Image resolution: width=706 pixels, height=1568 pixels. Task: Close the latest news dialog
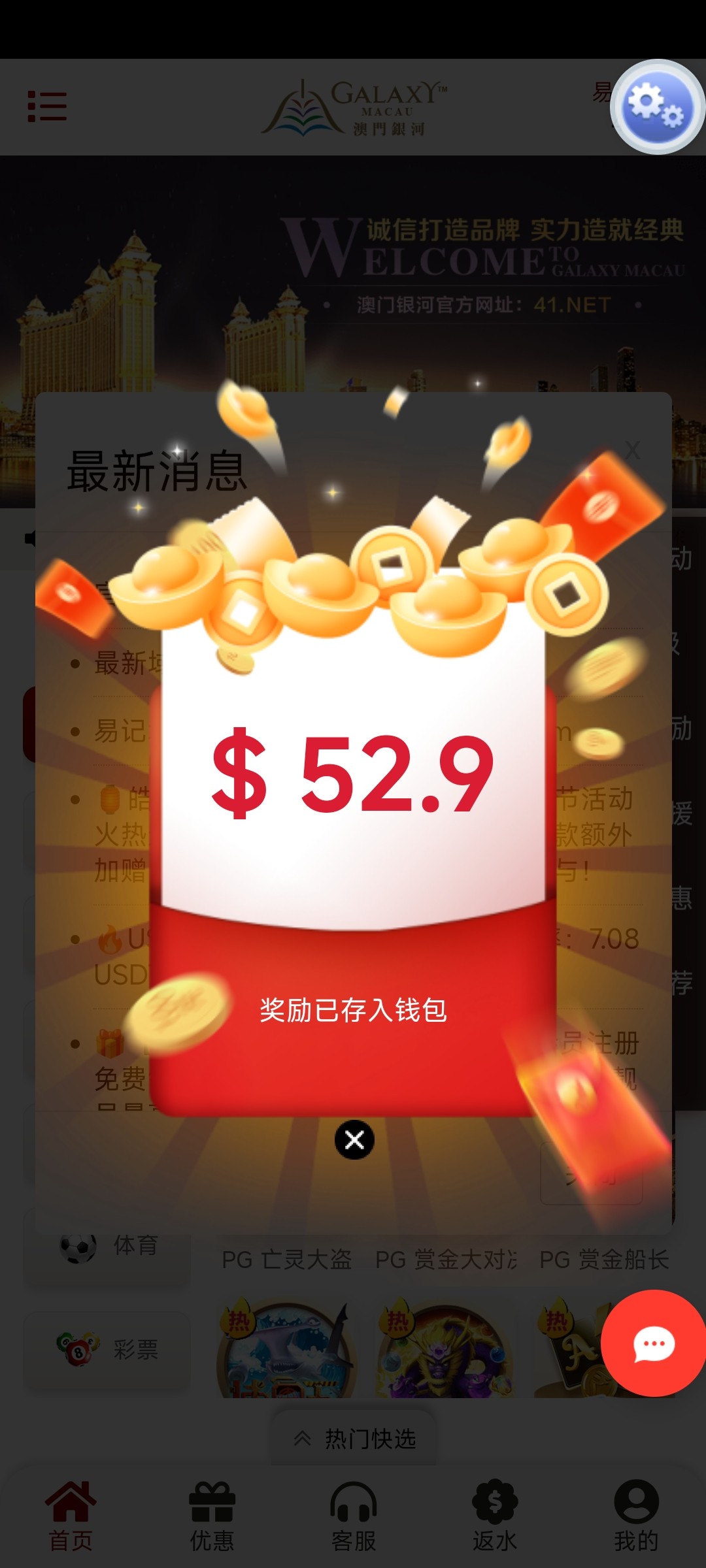point(631,450)
